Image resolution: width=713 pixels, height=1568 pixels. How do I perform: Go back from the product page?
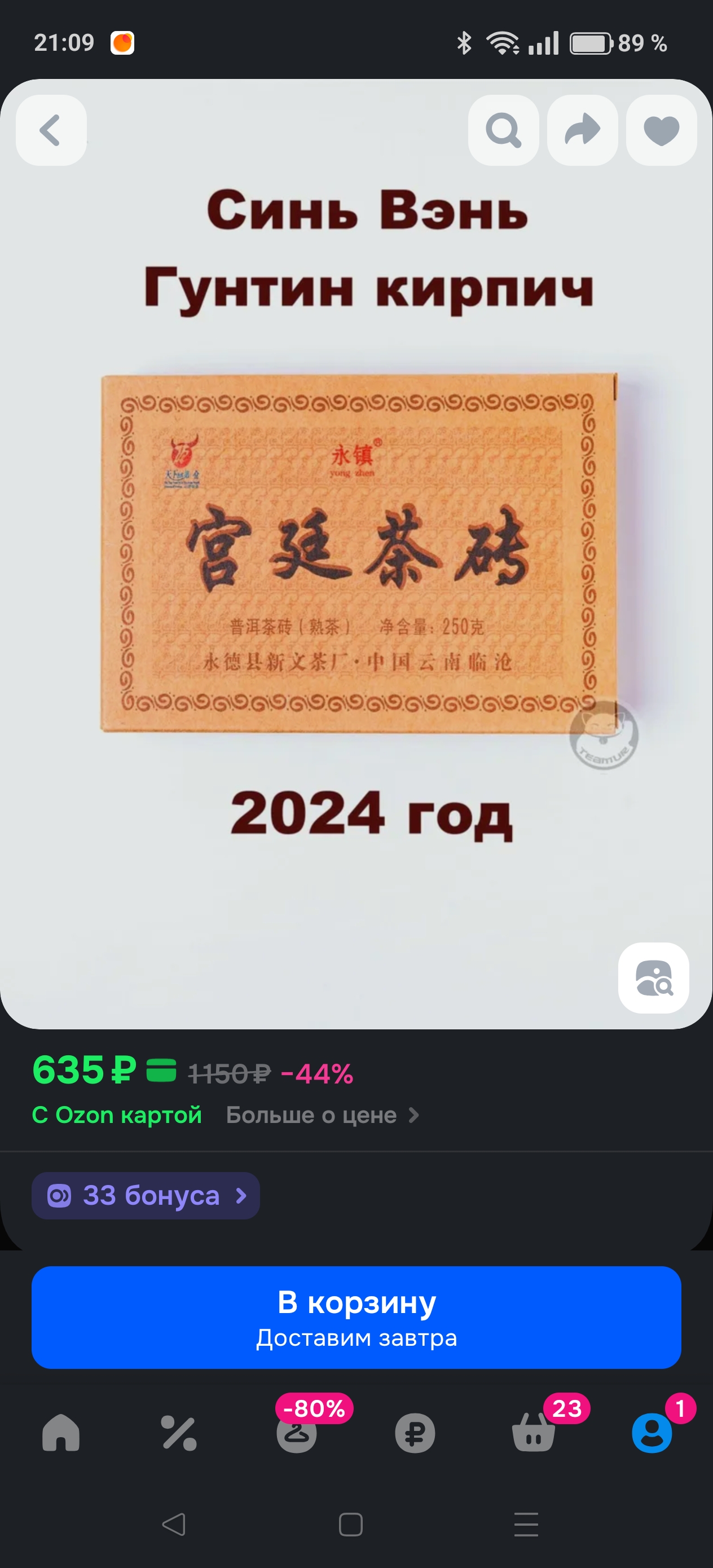(51, 130)
